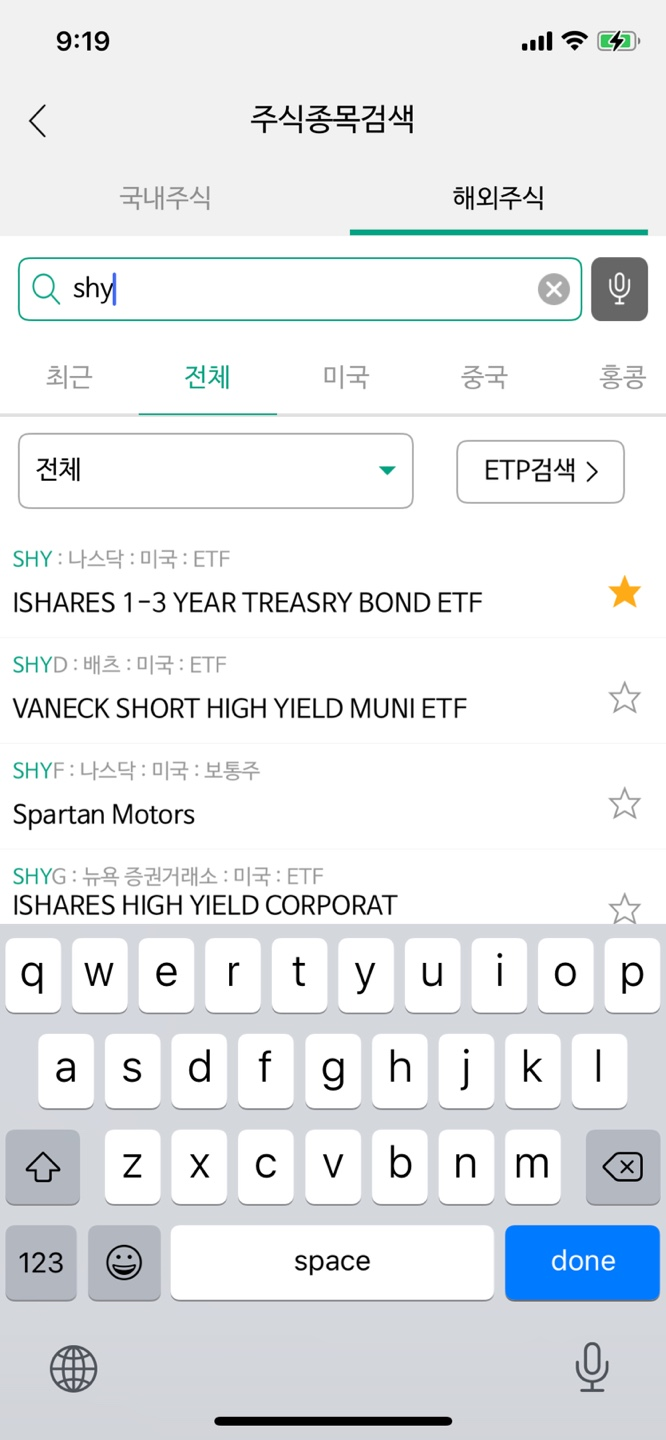Show only 중국 stocks
This screenshot has width=666, height=1440.
(x=484, y=377)
